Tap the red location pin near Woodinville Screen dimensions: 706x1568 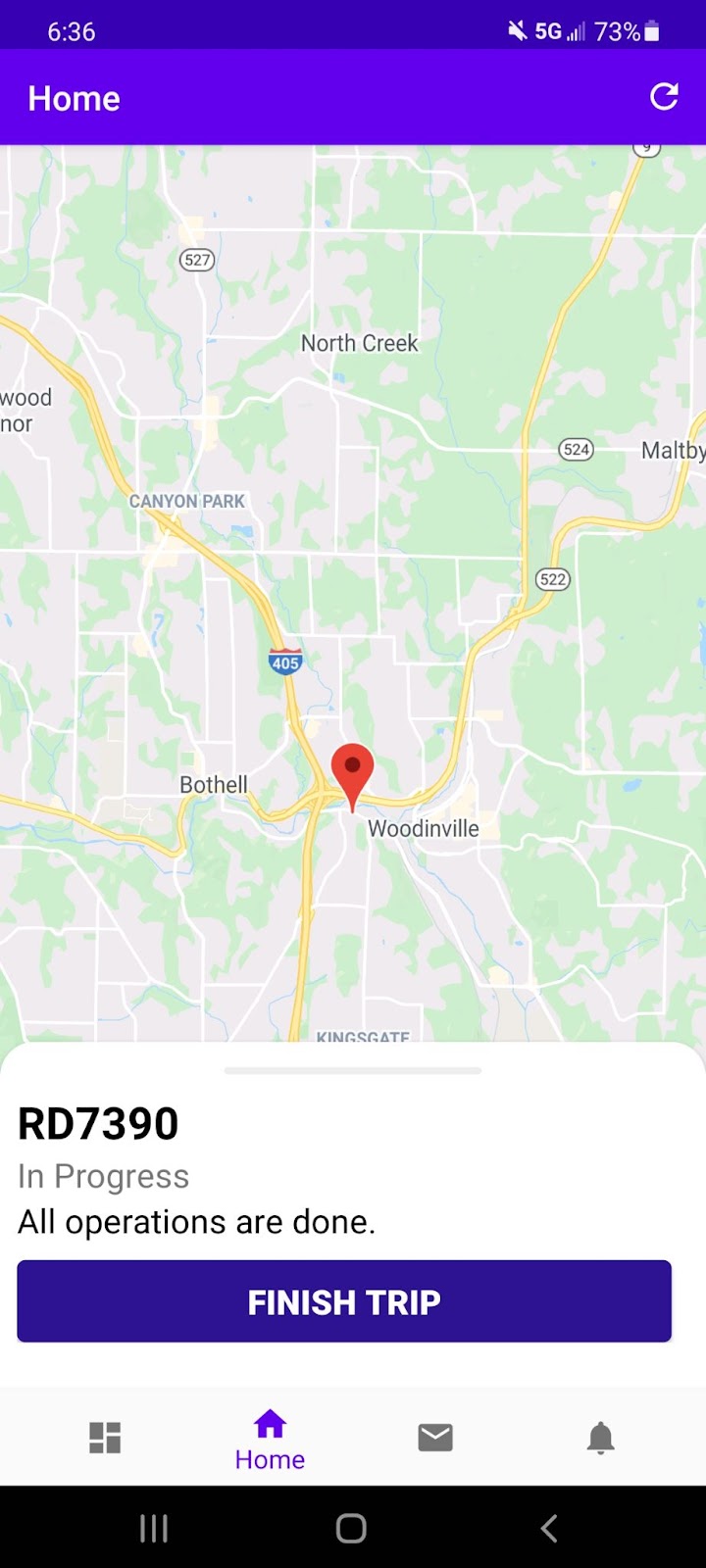coord(352,772)
